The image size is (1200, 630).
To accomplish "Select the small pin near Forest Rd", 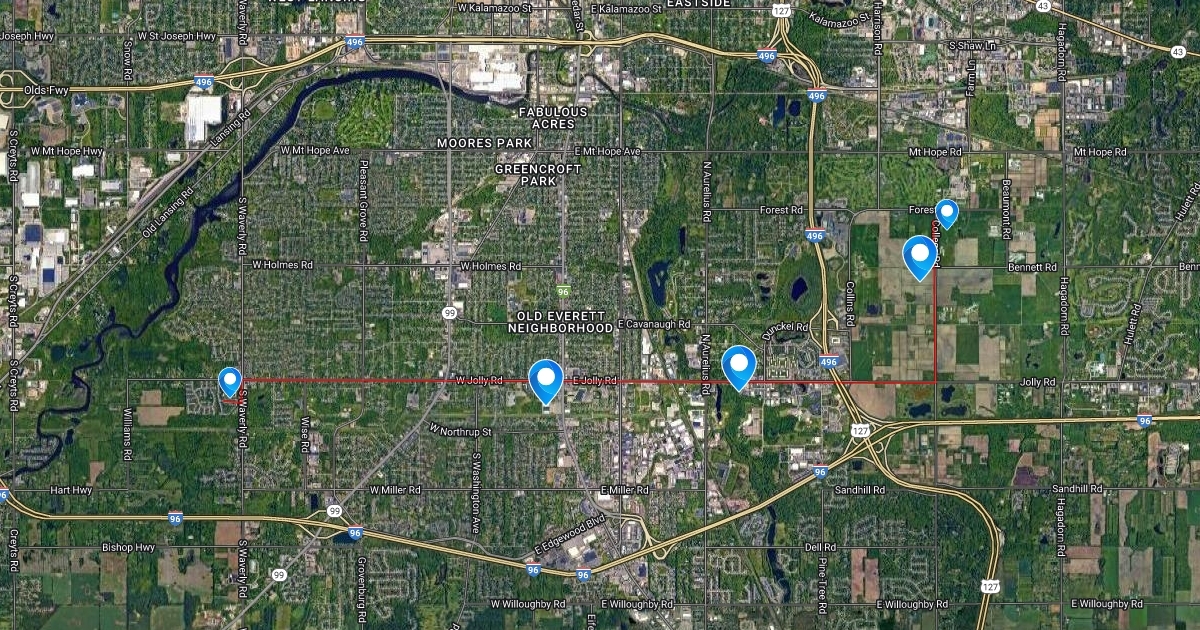I will coord(946,212).
